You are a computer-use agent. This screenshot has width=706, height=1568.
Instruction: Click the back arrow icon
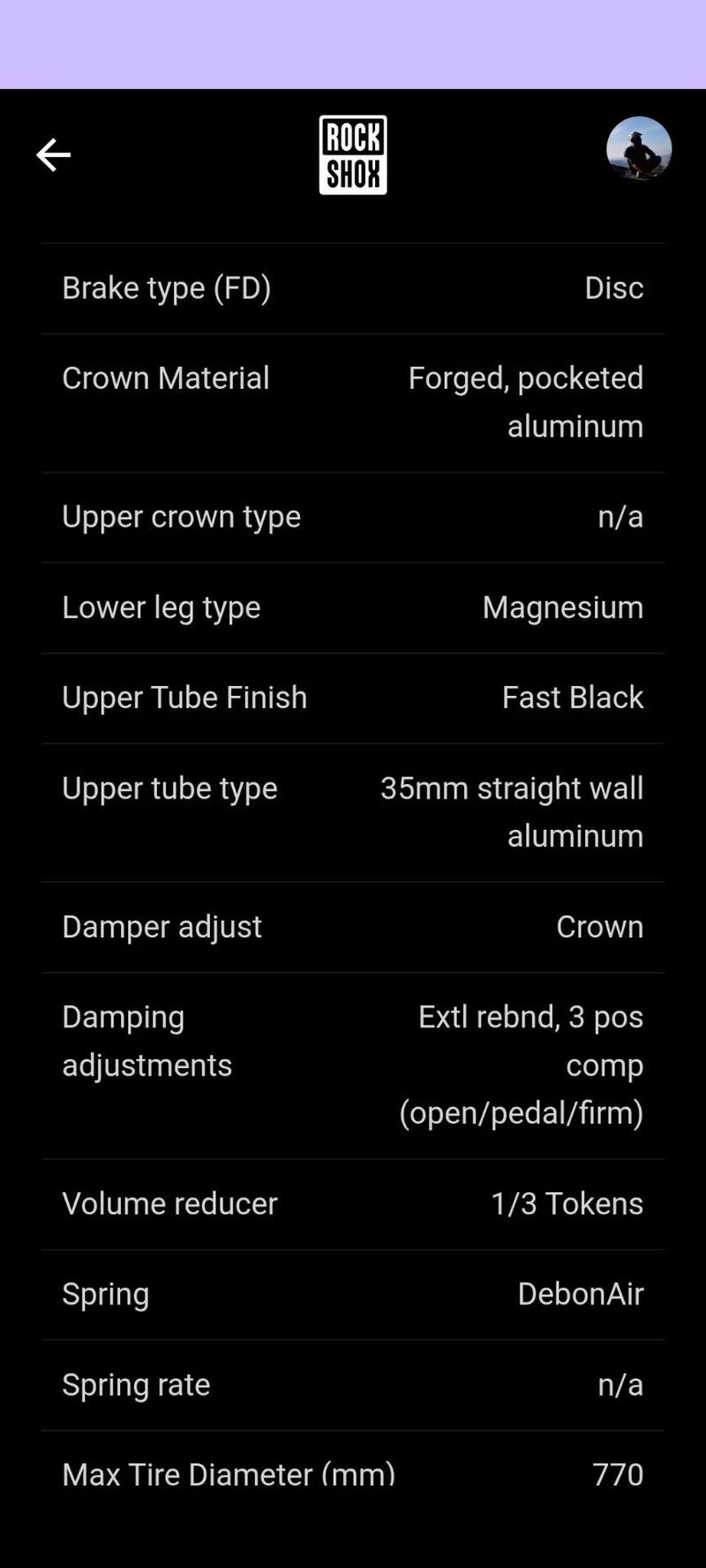click(x=54, y=154)
